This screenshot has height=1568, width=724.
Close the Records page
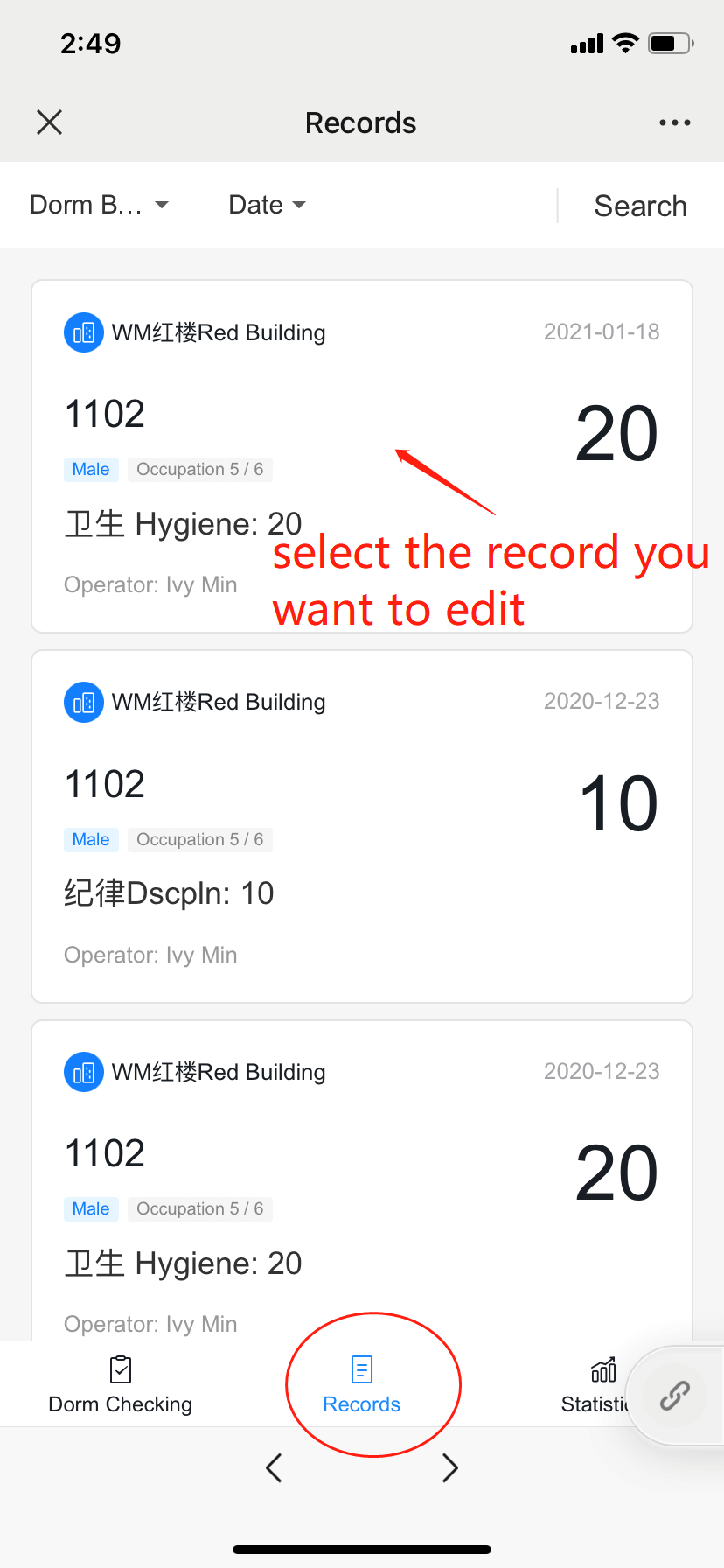(x=50, y=122)
